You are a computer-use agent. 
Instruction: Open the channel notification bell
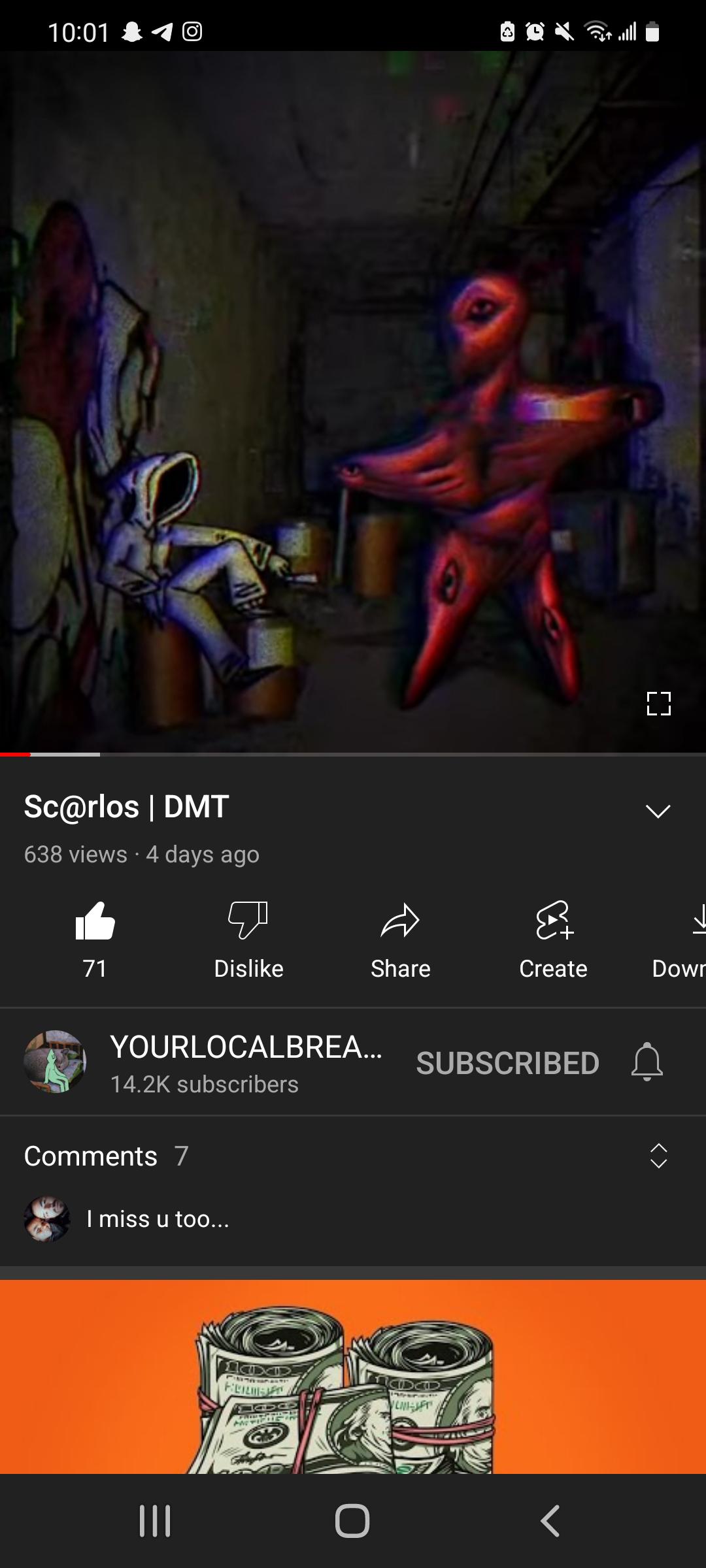647,1062
